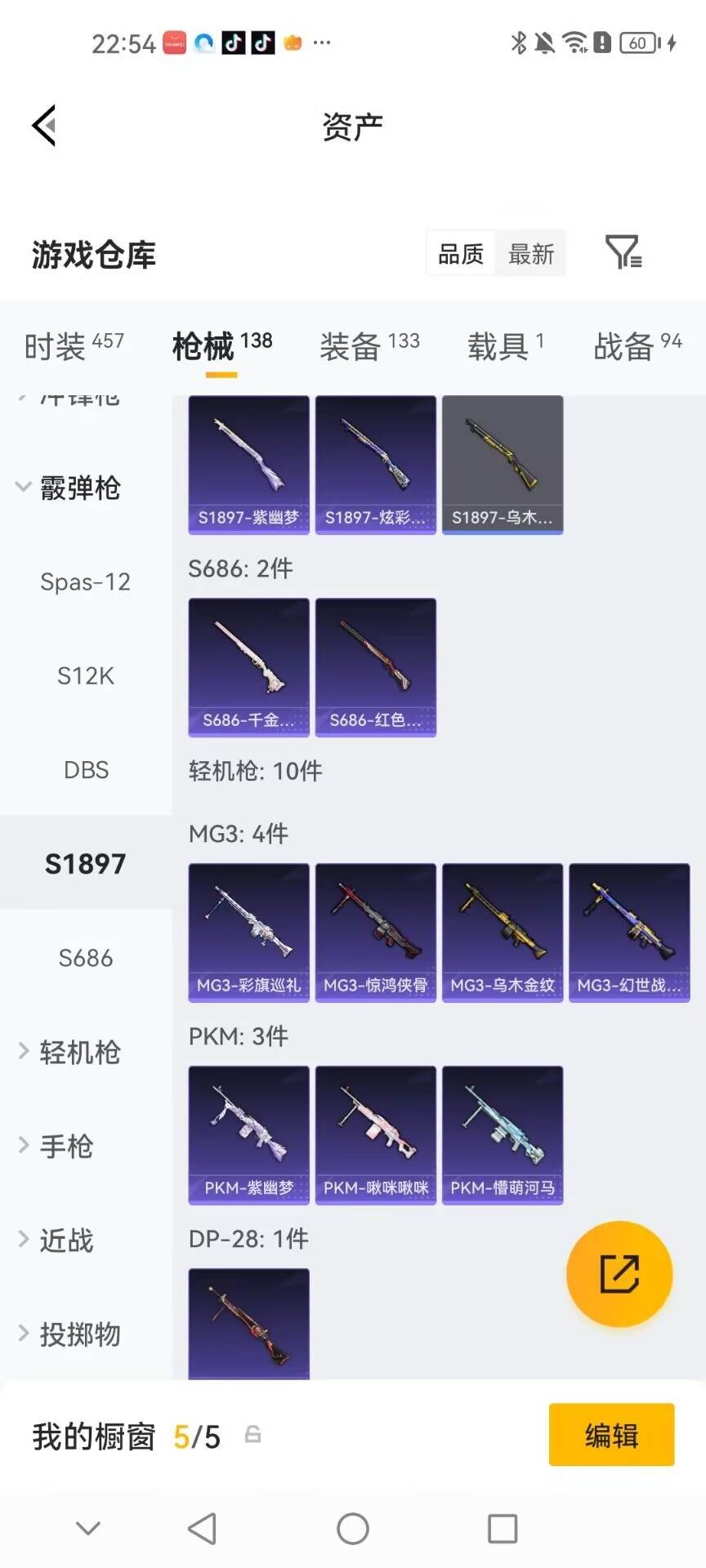Switch to the 载具 tab

(505, 345)
